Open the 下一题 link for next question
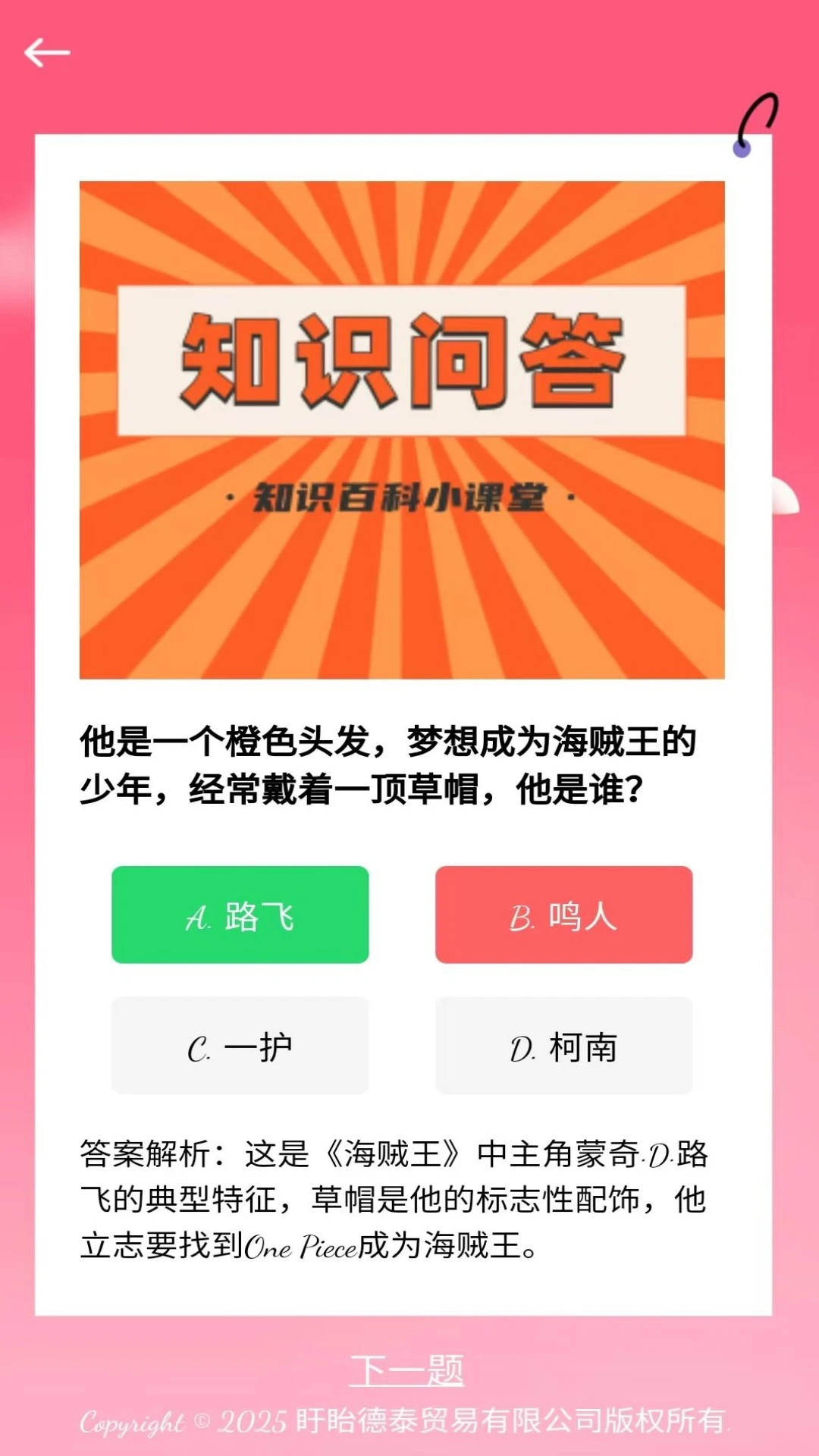This screenshot has width=819, height=1456. click(x=407, y=1370)
